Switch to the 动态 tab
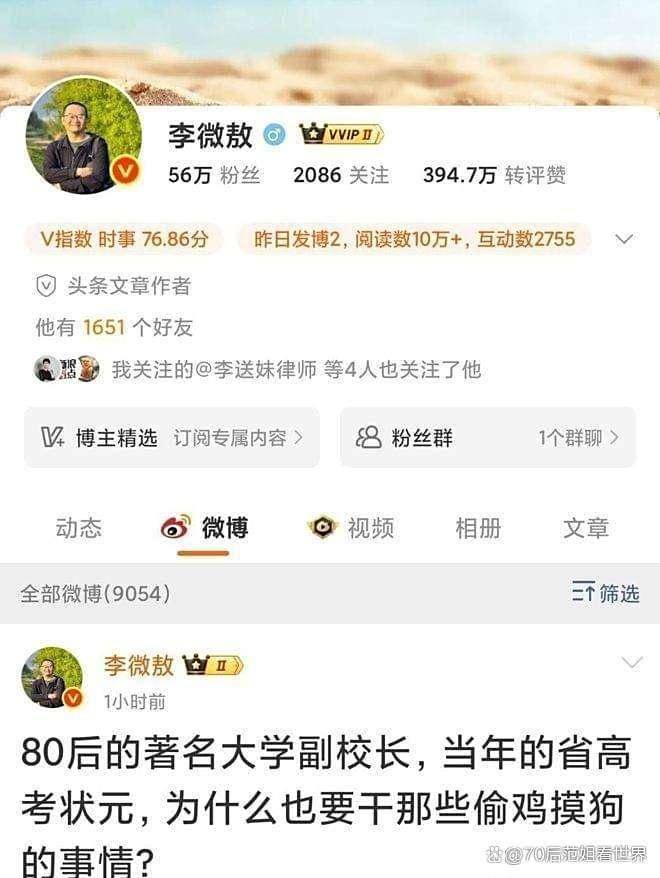The width and height of the screenshot is (660, 878). 79,528
